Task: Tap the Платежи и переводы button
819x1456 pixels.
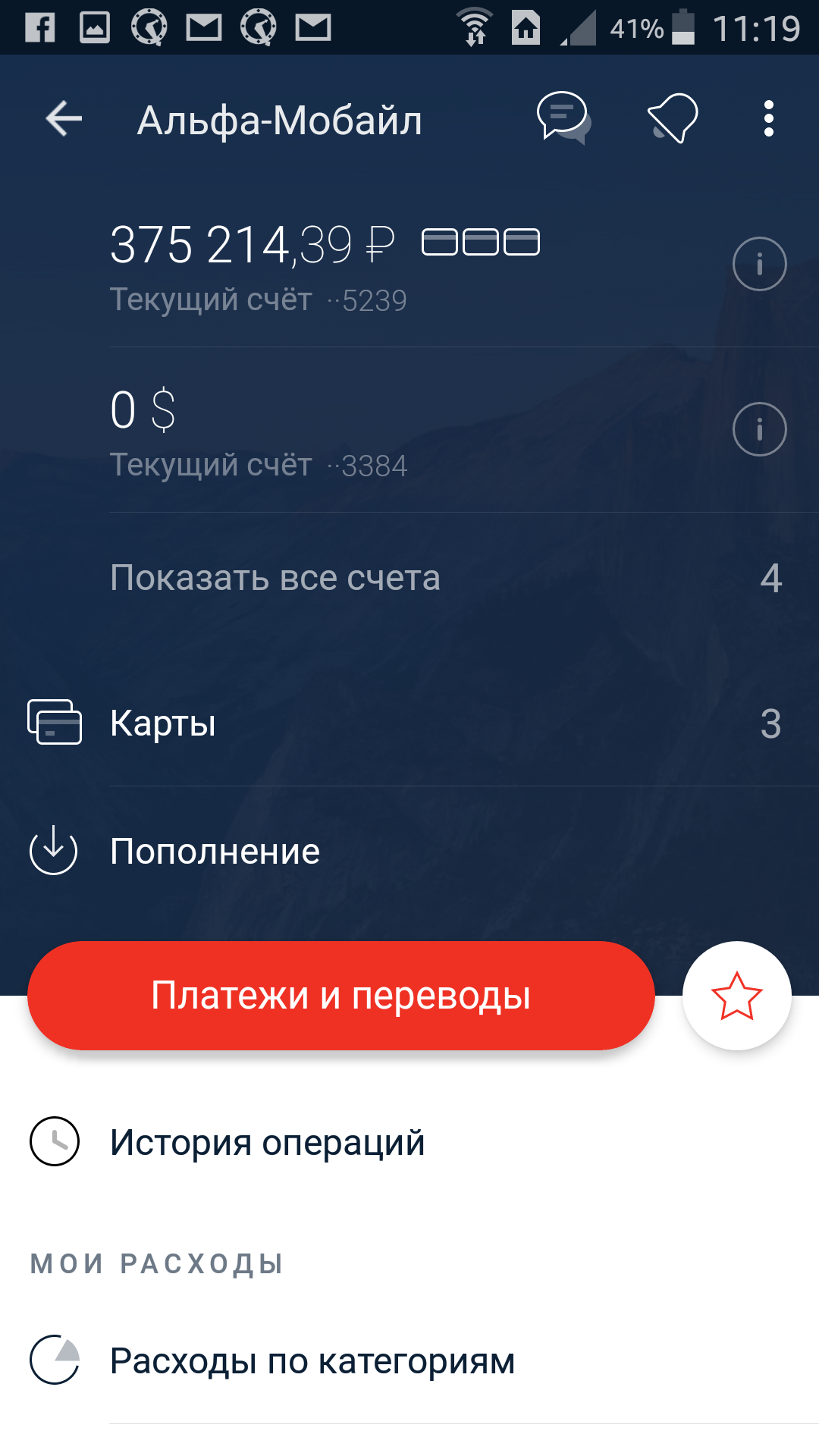Action: coord(340,996)
